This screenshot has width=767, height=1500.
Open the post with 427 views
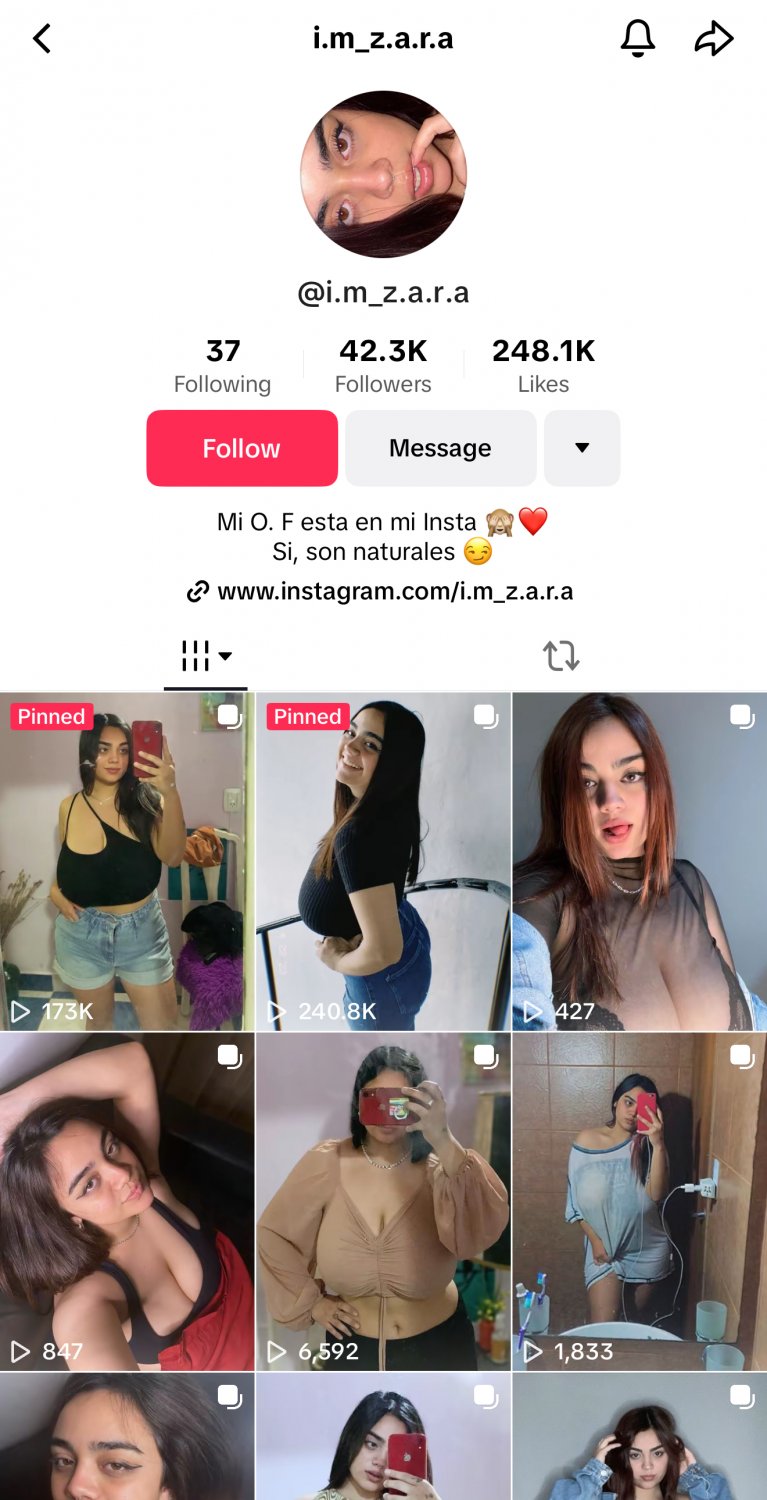(639, 861)
